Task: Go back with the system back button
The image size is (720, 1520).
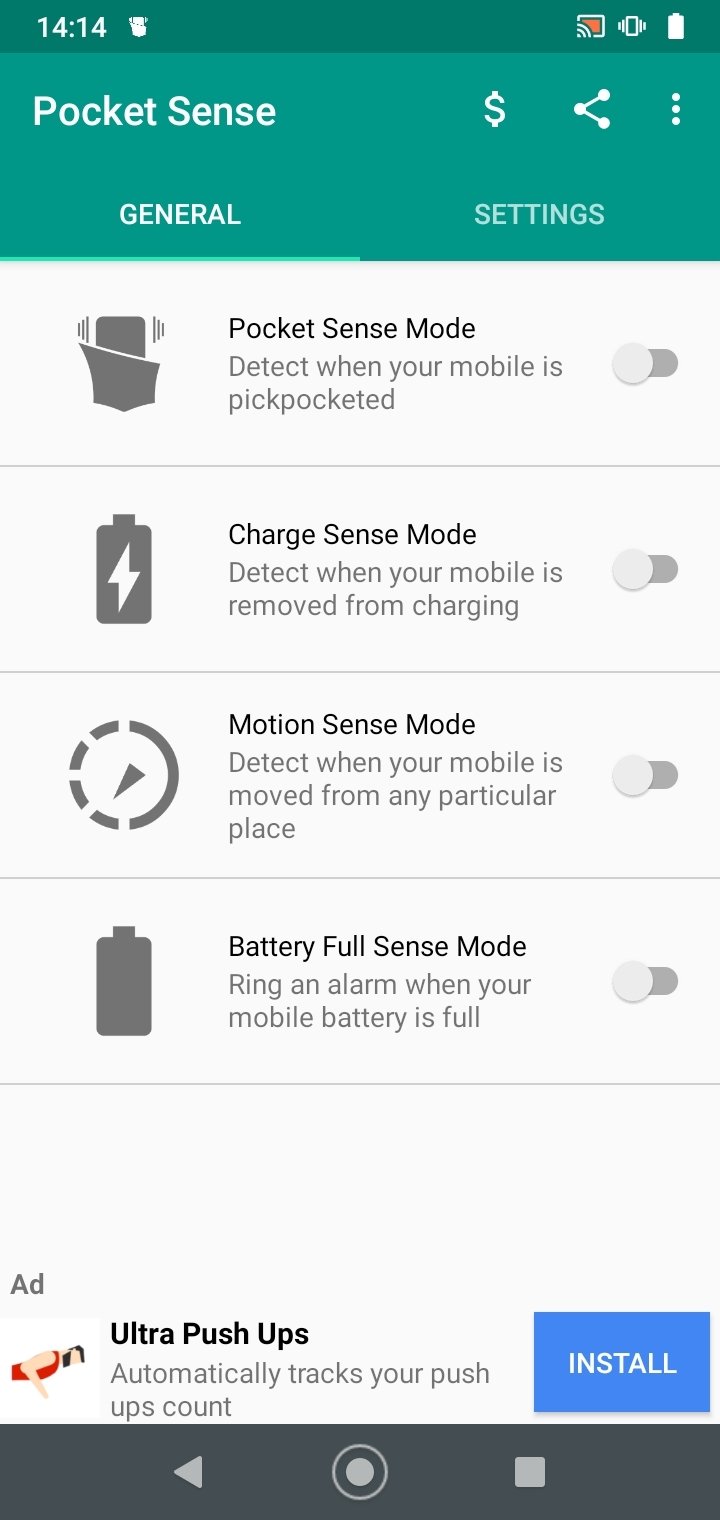Action: point(188,1471)
